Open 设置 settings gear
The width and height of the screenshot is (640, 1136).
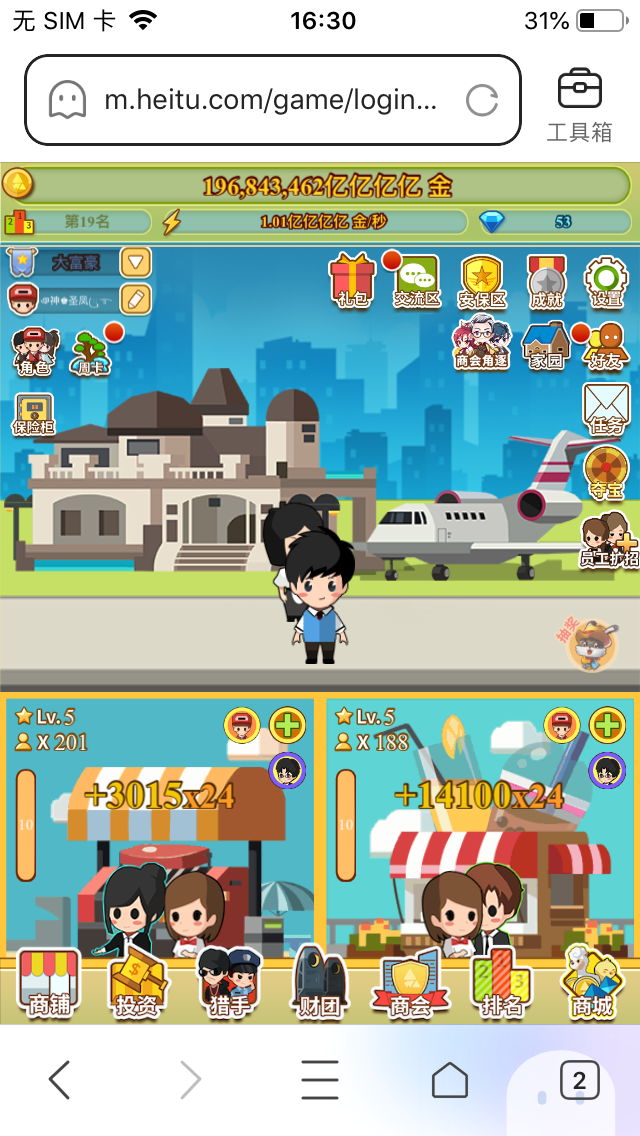pyautogui.click(x=606, y=280)
